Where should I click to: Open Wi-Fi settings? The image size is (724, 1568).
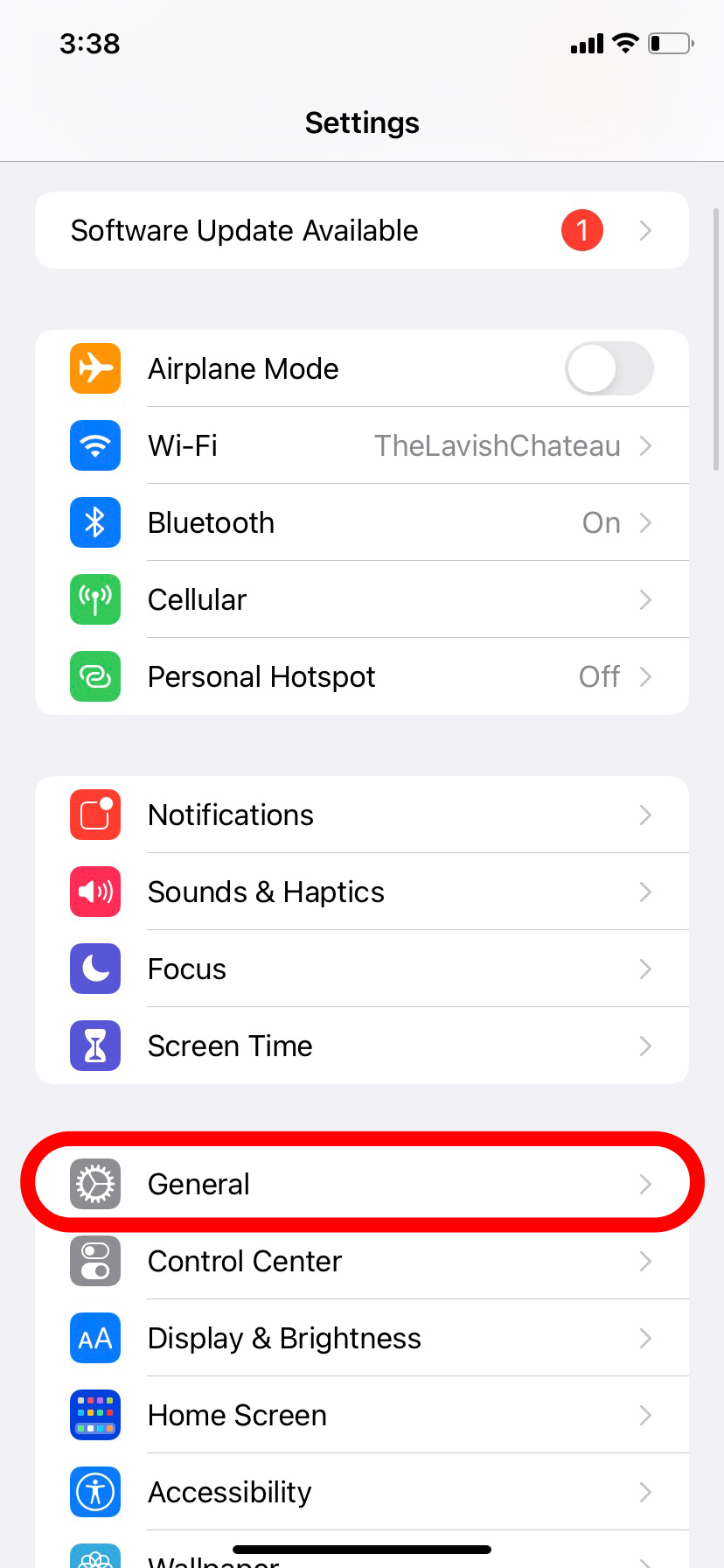pyautogui.click(x=362, y=445)
